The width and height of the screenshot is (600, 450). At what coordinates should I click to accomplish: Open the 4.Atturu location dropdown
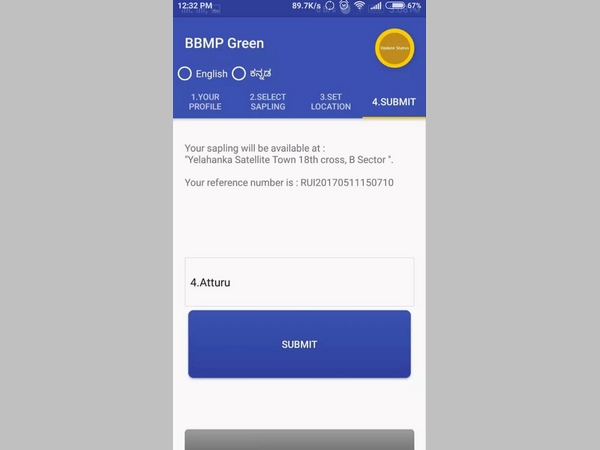pyautogui.click(x=299, y=282)
